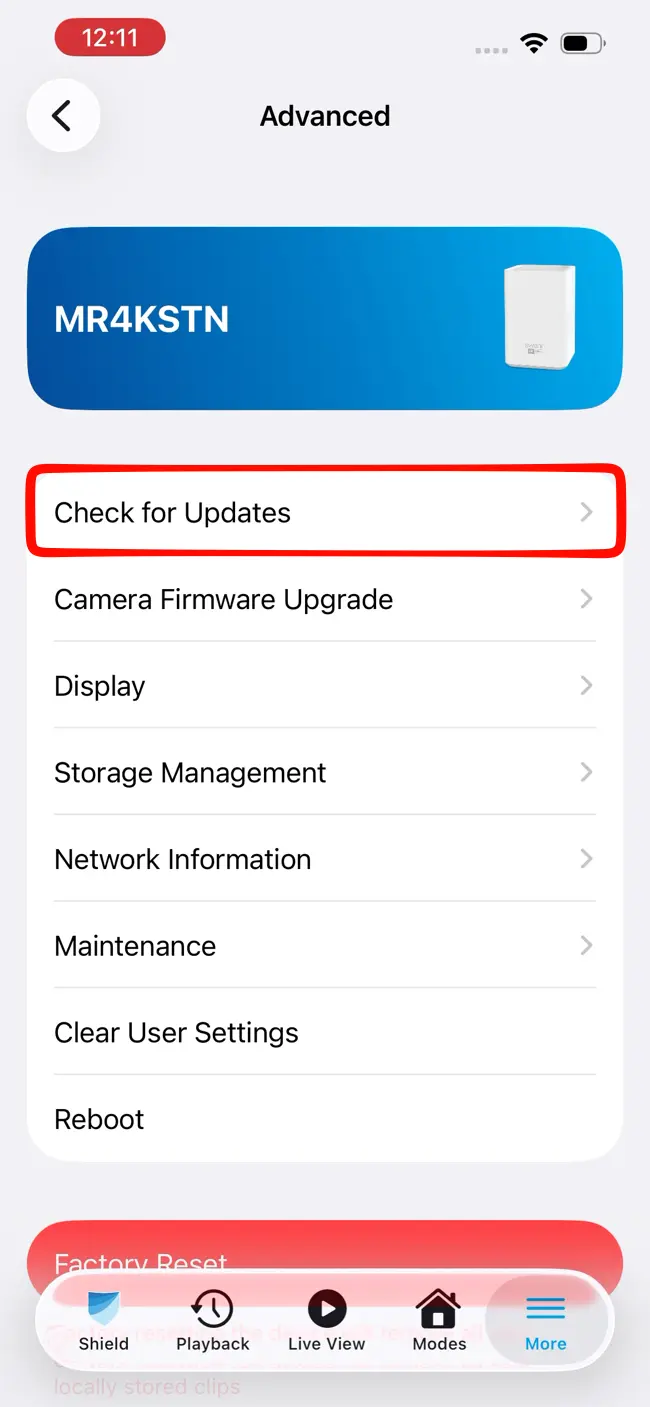Open Camera Firmware Upgrade
This screenshot has height=1407, width=650.
click(325, 599)
